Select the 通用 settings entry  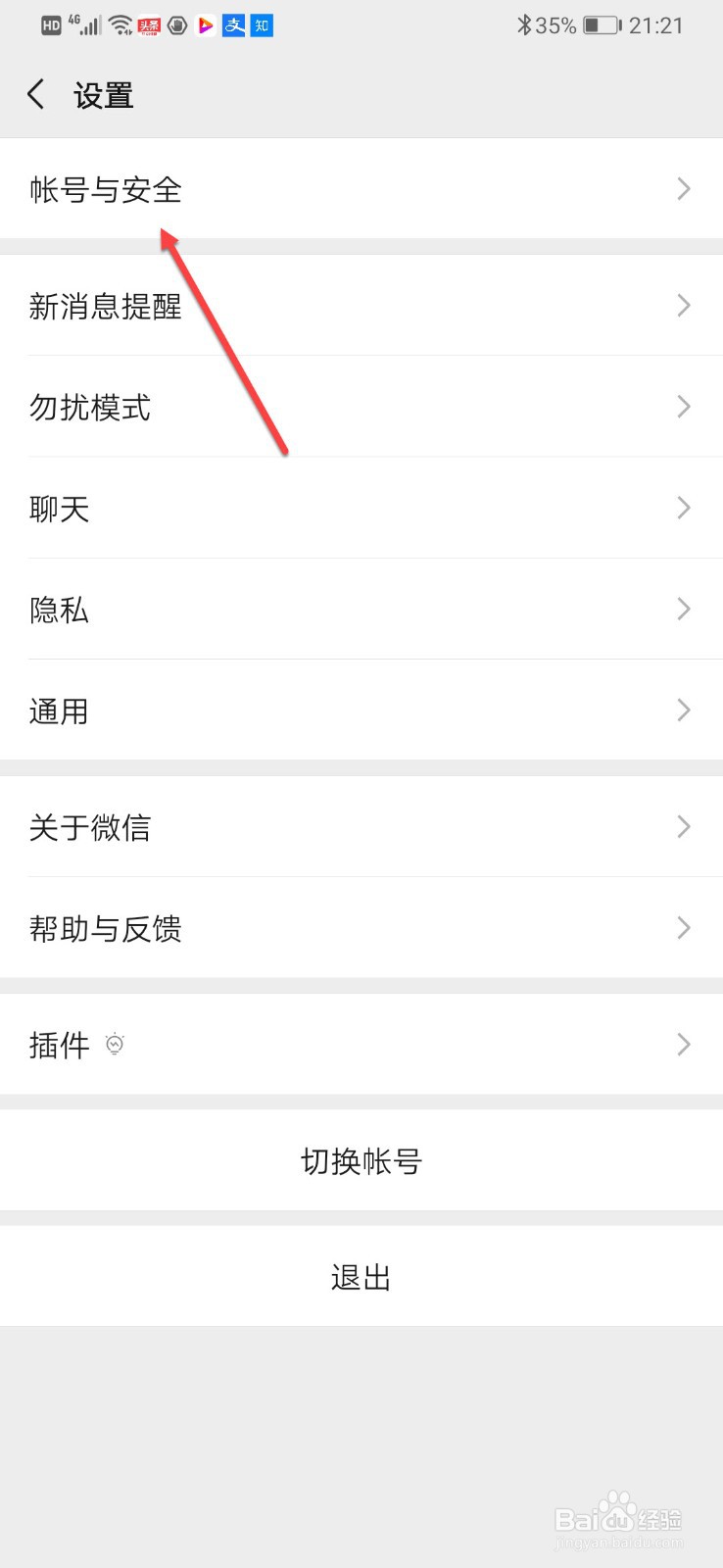tap(361, 710)
